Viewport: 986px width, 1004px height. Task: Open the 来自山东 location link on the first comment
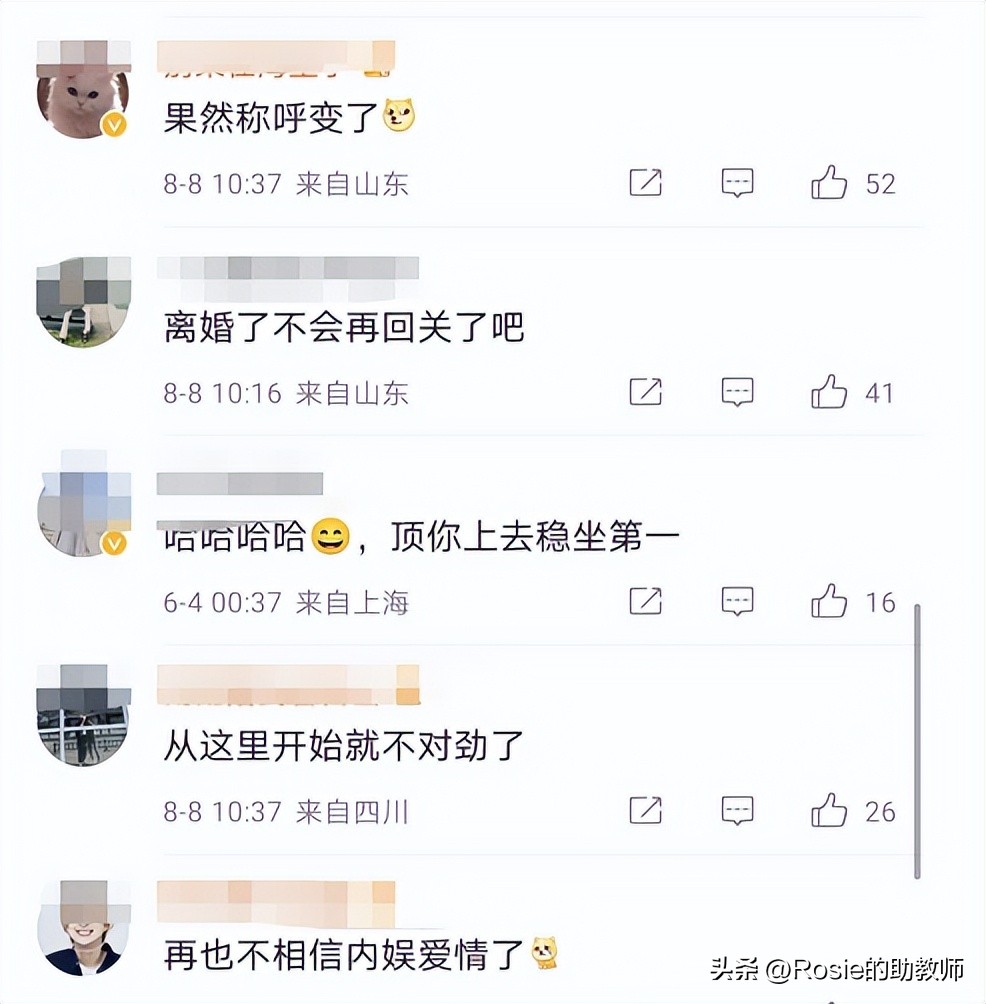tap(350, 184)
